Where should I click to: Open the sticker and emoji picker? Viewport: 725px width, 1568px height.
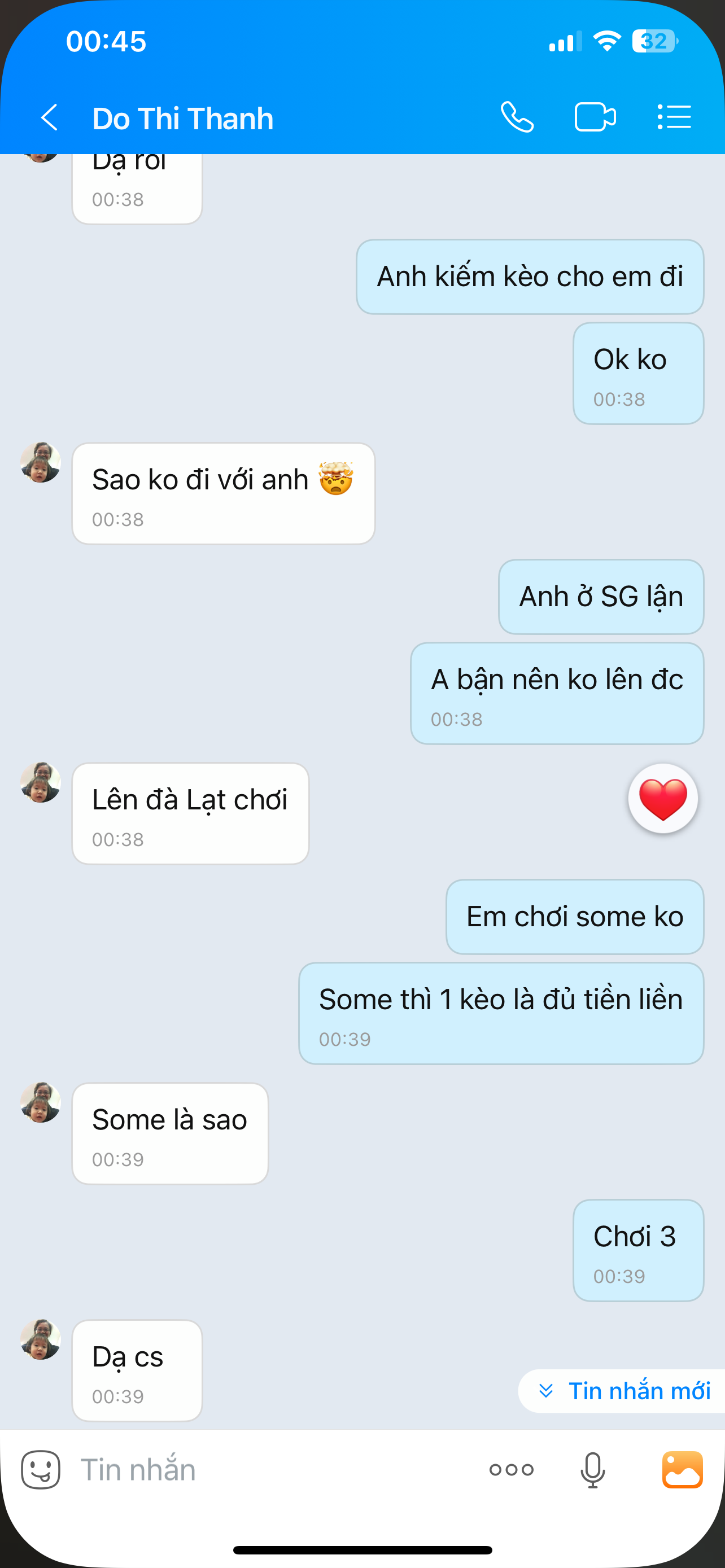coord(41,1470)
